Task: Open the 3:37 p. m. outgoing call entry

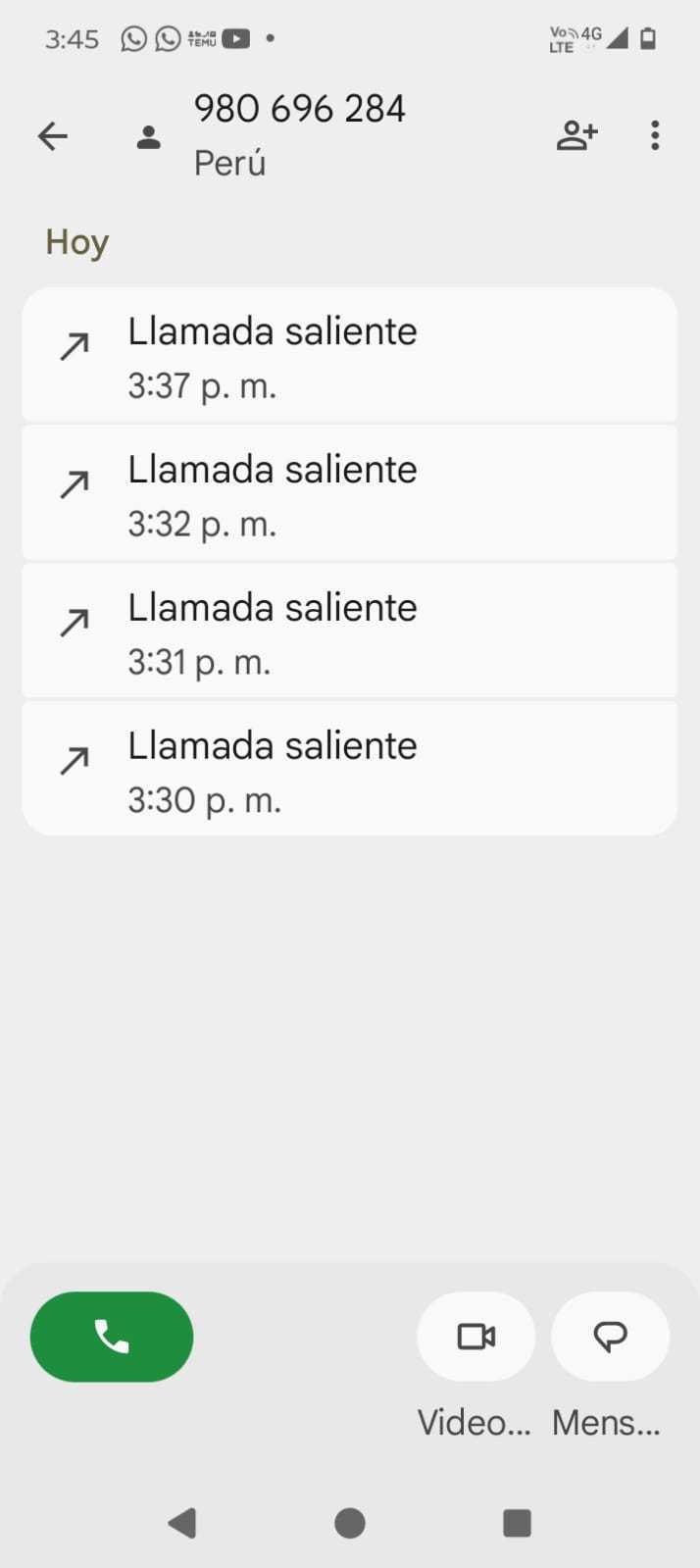Action: [349, 355]
